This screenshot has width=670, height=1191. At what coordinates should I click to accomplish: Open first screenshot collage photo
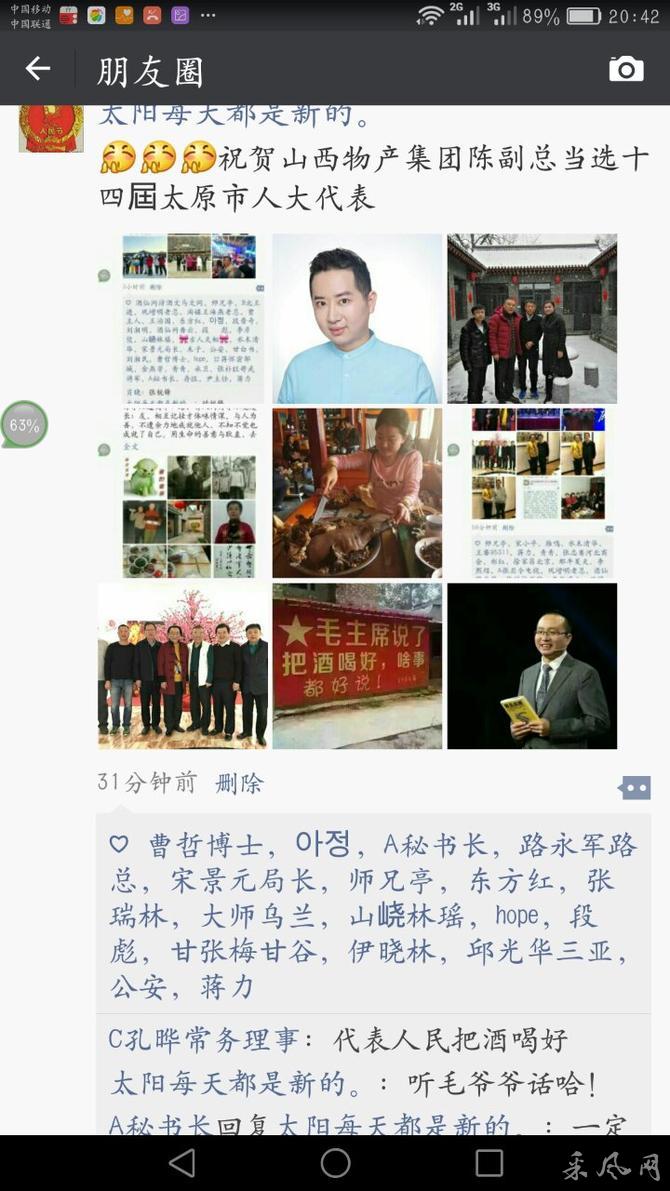pos(183,318)
